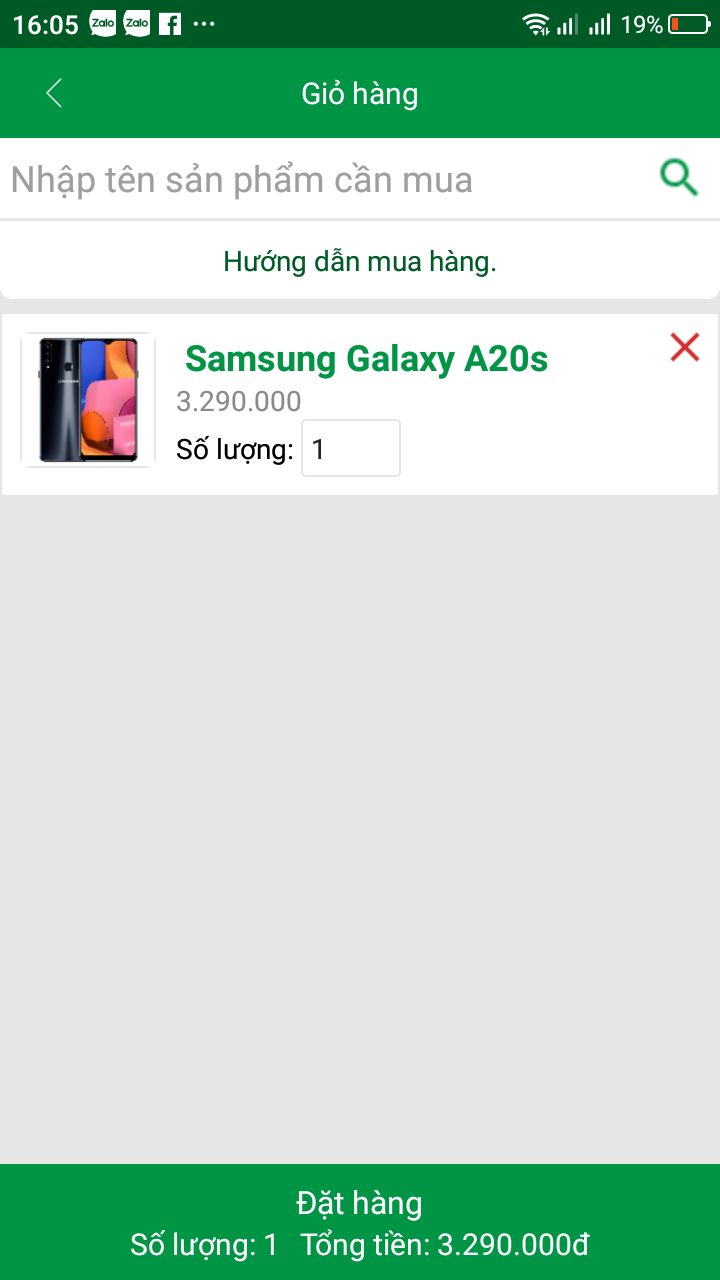
Task: Edit the Số lượng quantity field
Action: [351, 448]
